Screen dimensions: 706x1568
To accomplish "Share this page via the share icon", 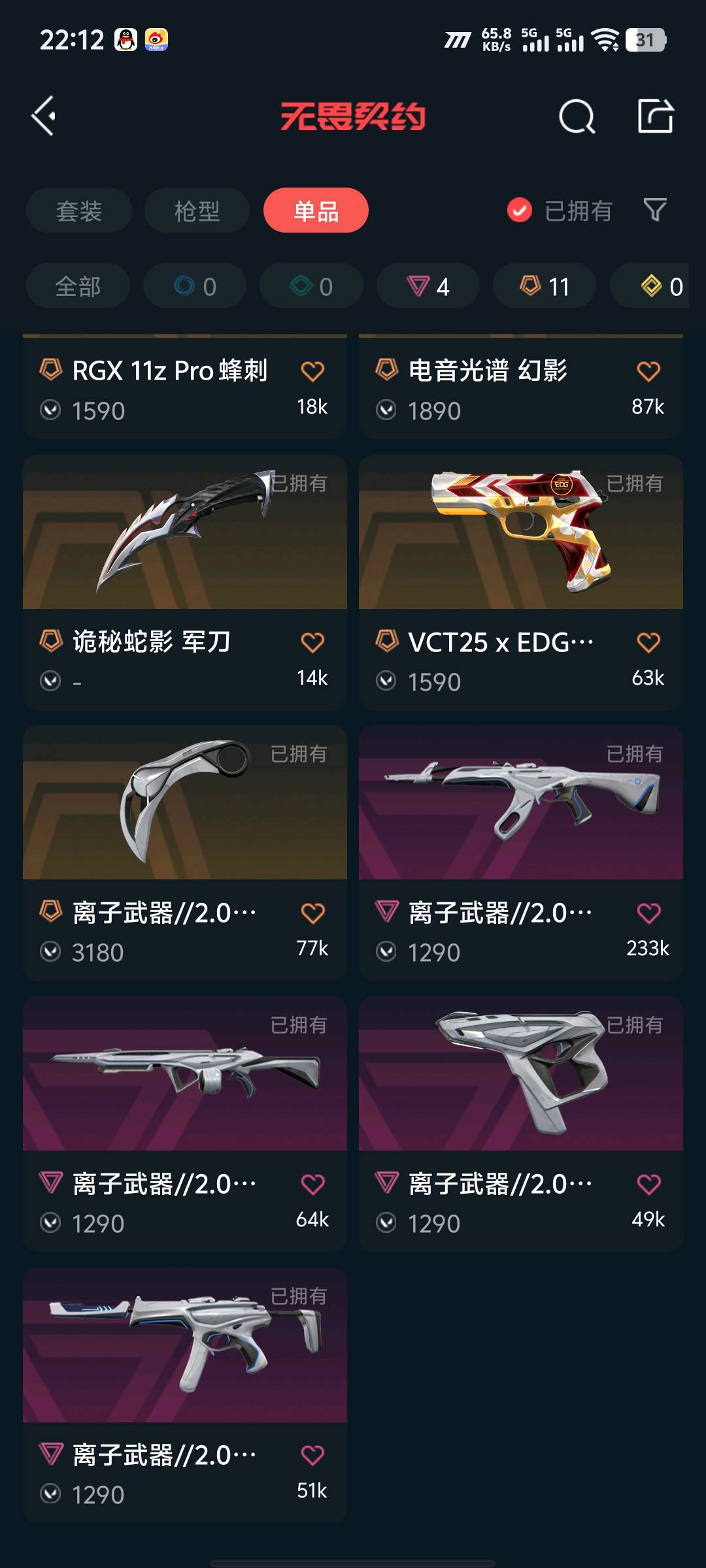I will tap(655, 116).
